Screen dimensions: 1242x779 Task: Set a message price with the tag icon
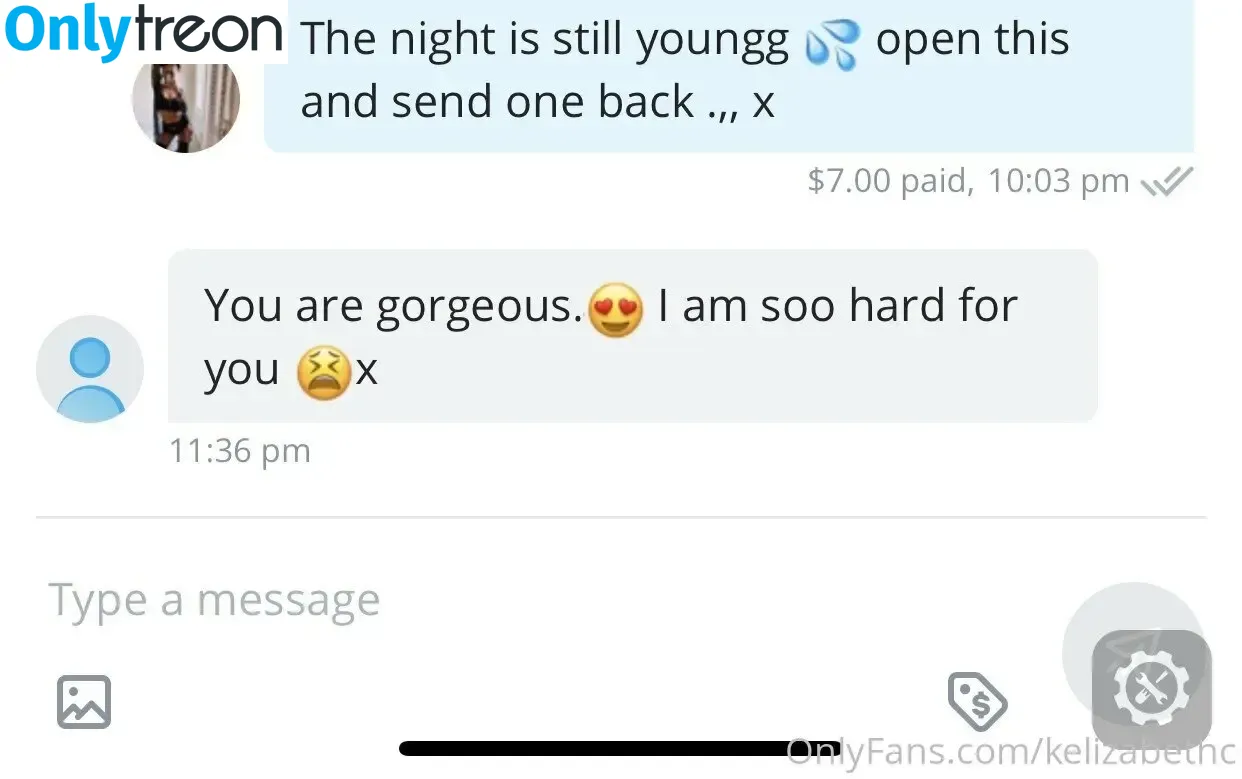click(x=976, y=700)
